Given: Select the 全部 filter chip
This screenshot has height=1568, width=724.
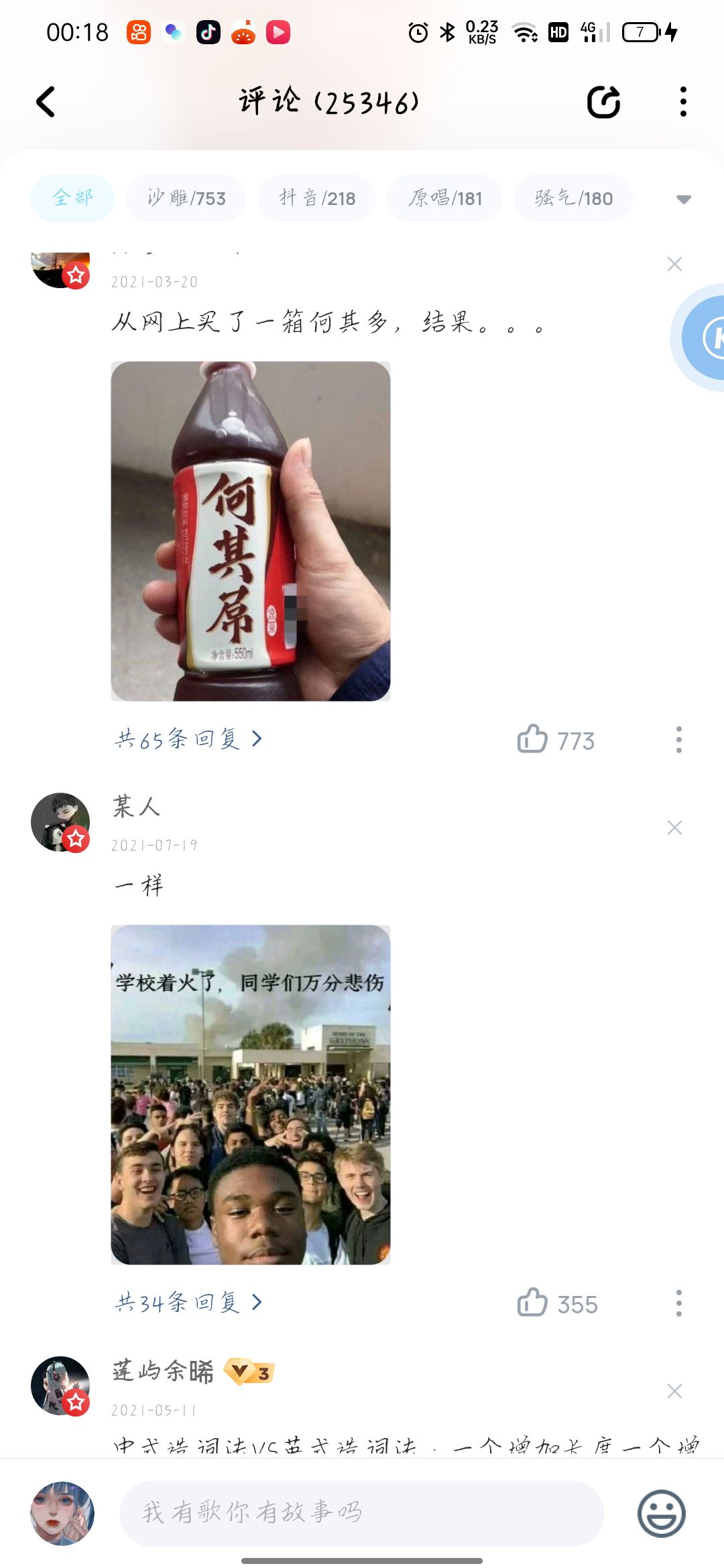Looking at the screenshot, I should coord(72,198).
